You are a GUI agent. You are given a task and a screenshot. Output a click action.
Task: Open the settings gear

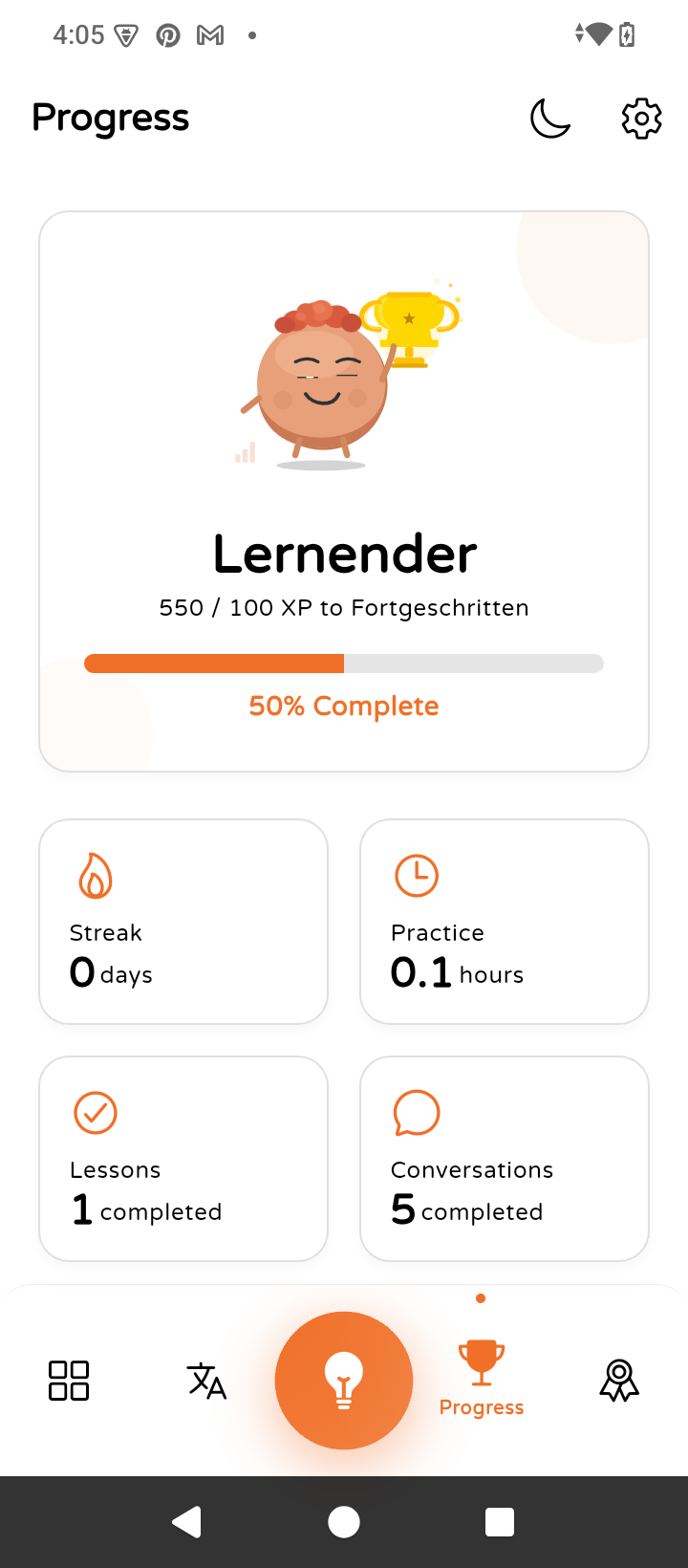point(641,119)
